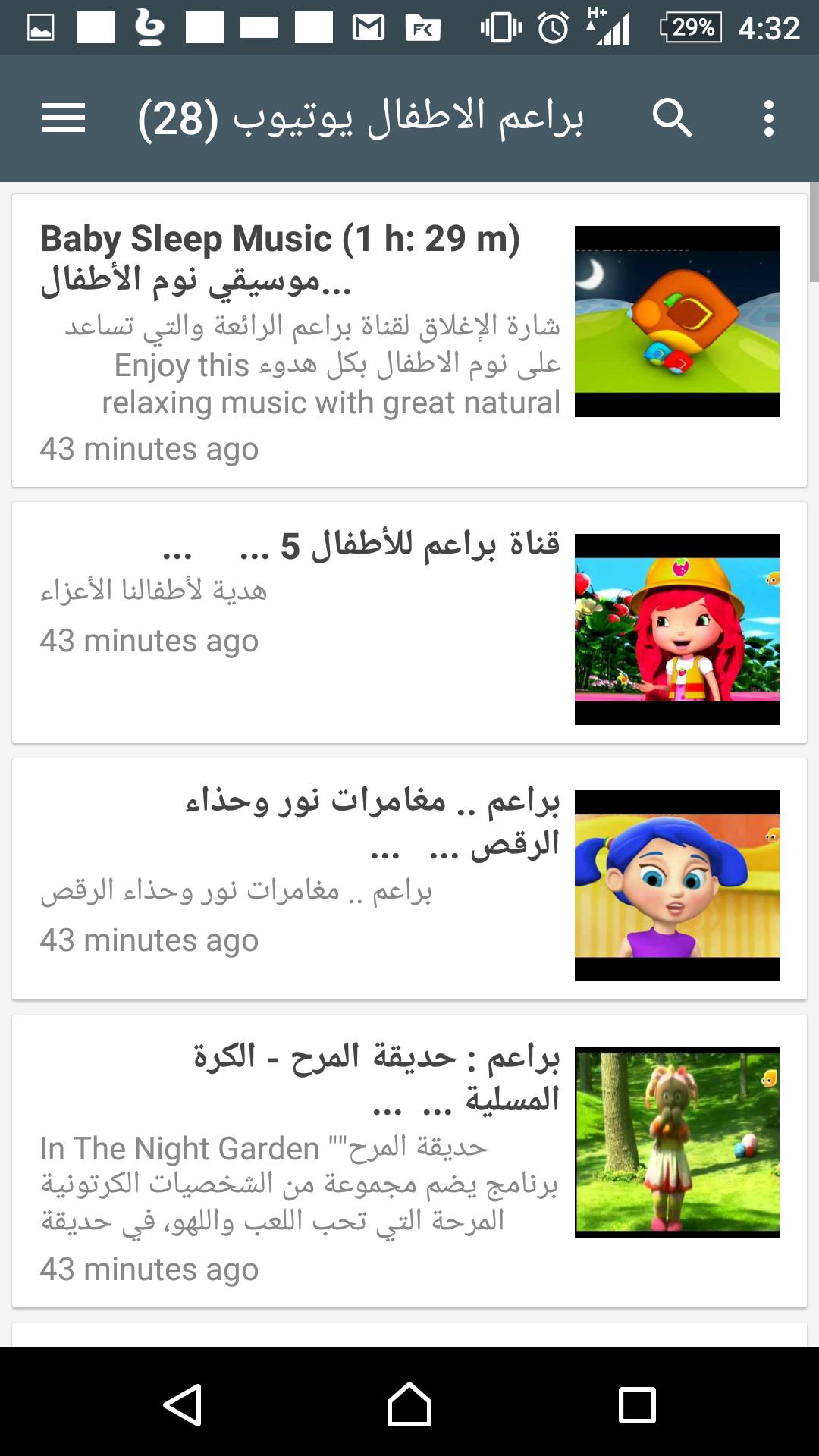The height and width of the screenshot is (1456, 819).
Task: Open the مغامرات نور وحذاء الرقص video
Action: coord(409,878)
